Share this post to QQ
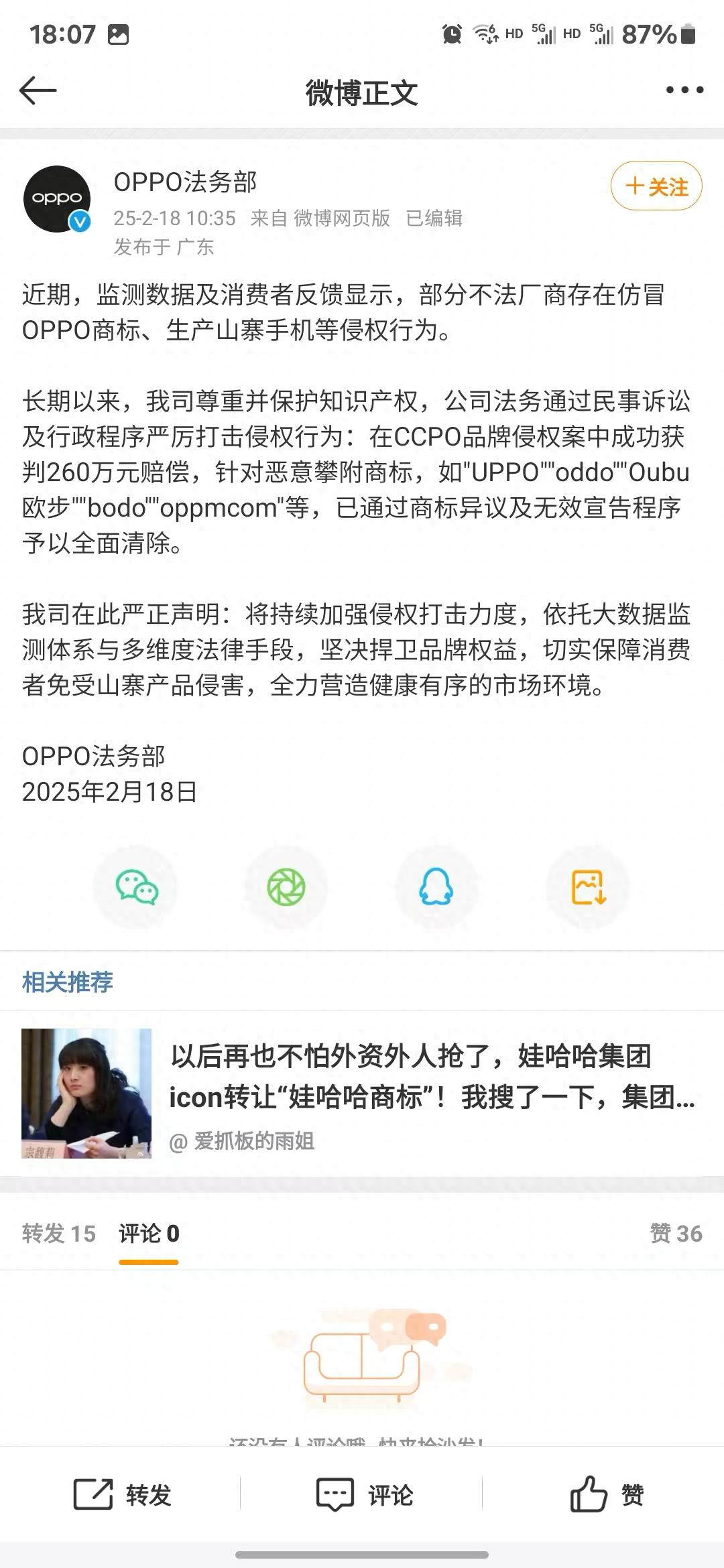The width and height of the screenshot is (724, 1568). tap(436, 887)
